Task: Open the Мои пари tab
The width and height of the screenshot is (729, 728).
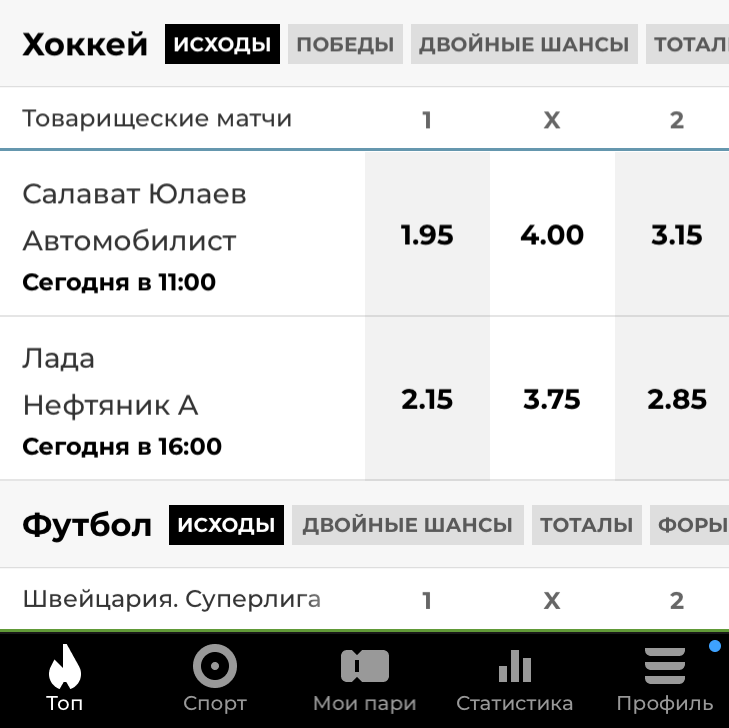Action: 365,680
